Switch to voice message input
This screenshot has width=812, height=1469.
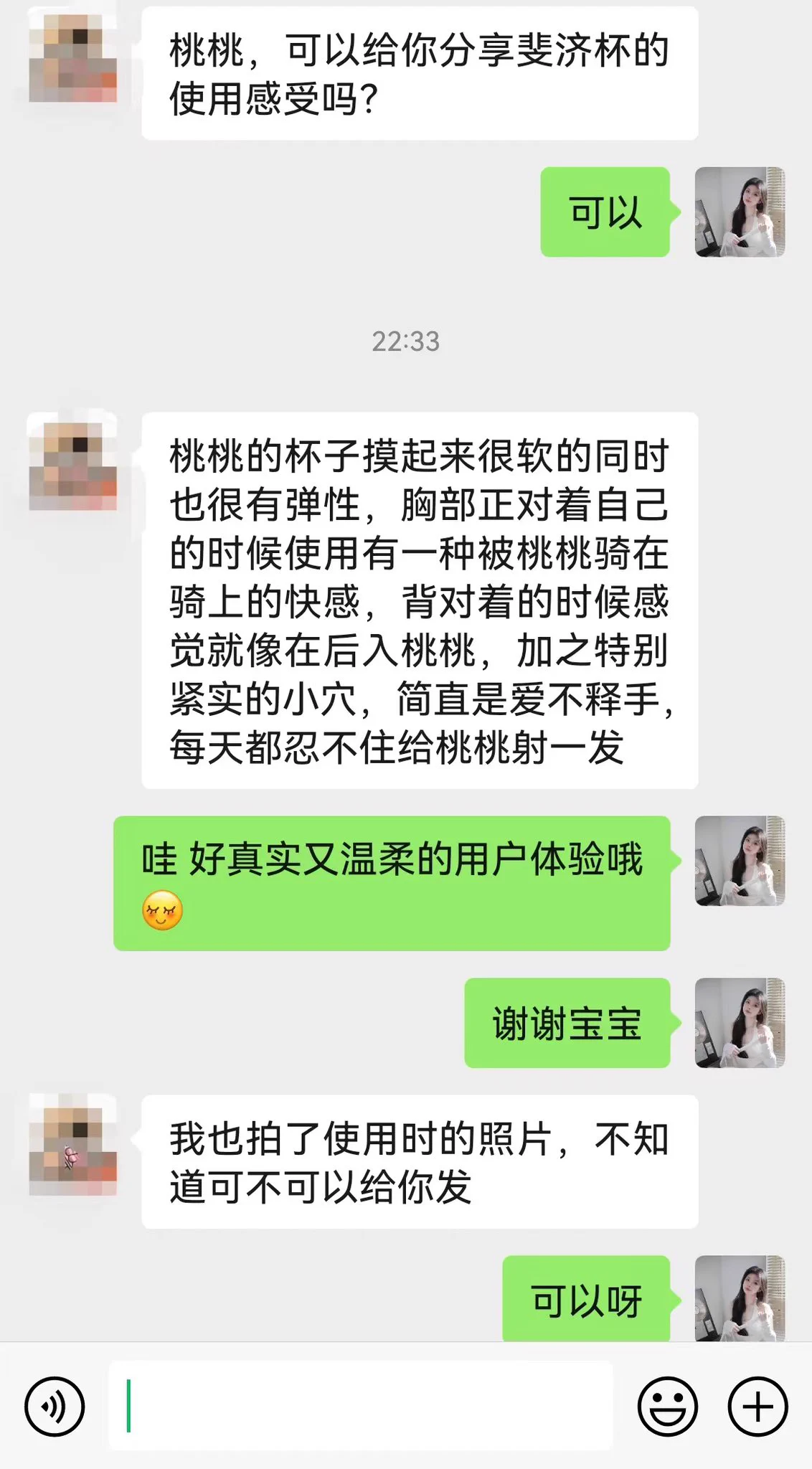click(55, 1407)
